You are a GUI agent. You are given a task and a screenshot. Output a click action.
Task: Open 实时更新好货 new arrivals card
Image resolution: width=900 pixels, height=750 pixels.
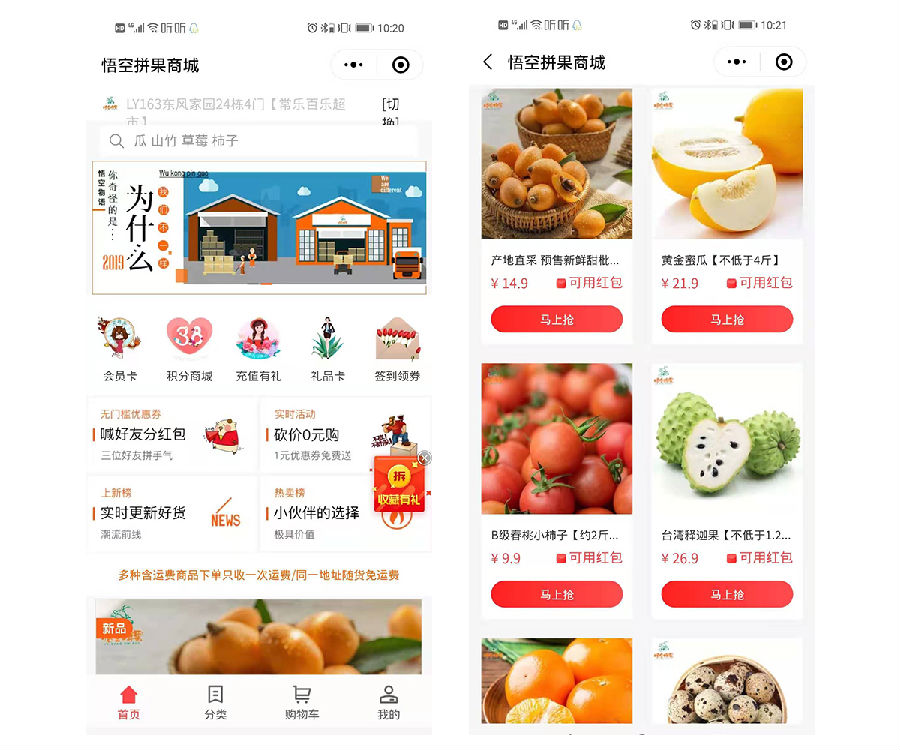point(172,513)
